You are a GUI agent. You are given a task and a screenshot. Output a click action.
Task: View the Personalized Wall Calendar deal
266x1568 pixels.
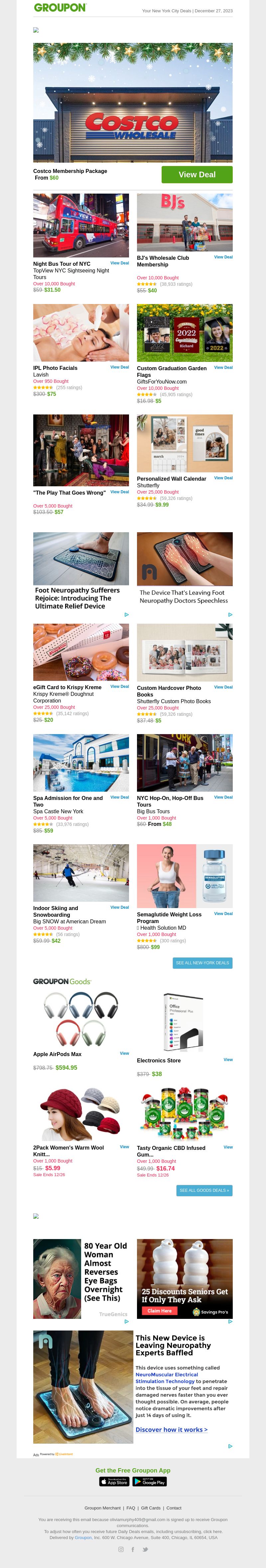(x=223, y=478)
